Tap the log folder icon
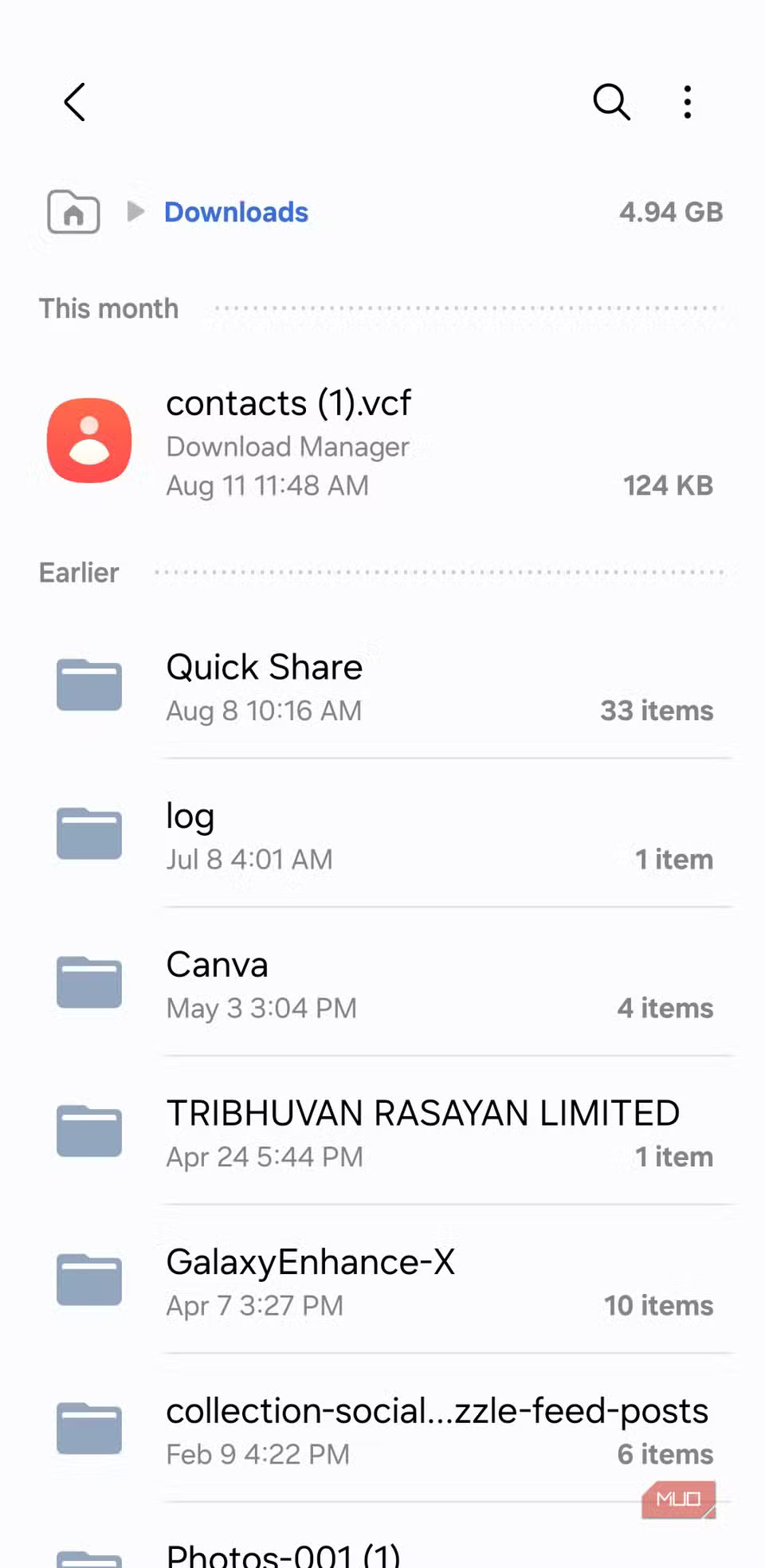The width and height of the screenshot is (765, 1568). 88,832
